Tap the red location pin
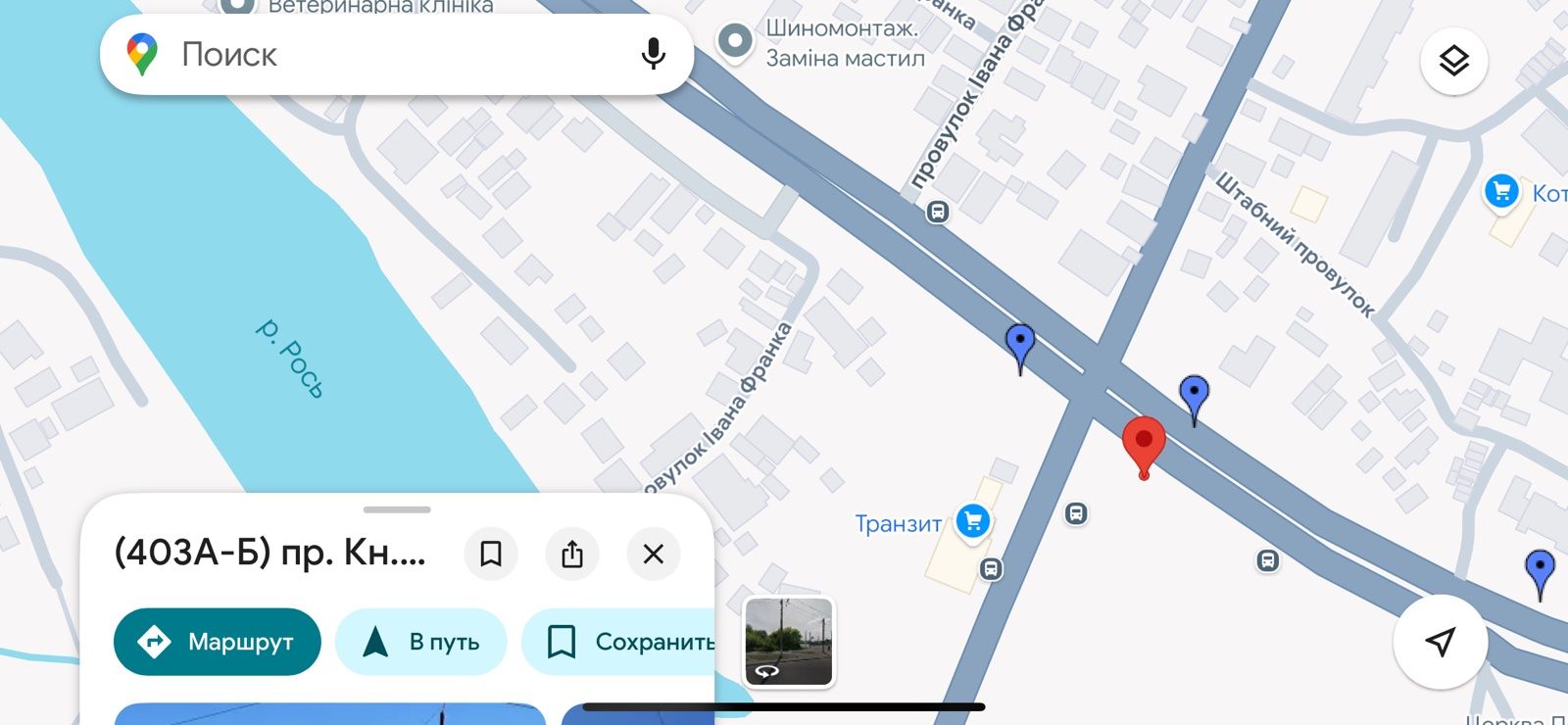Viewport: 1568px width, 725px height. (1144, 443)
